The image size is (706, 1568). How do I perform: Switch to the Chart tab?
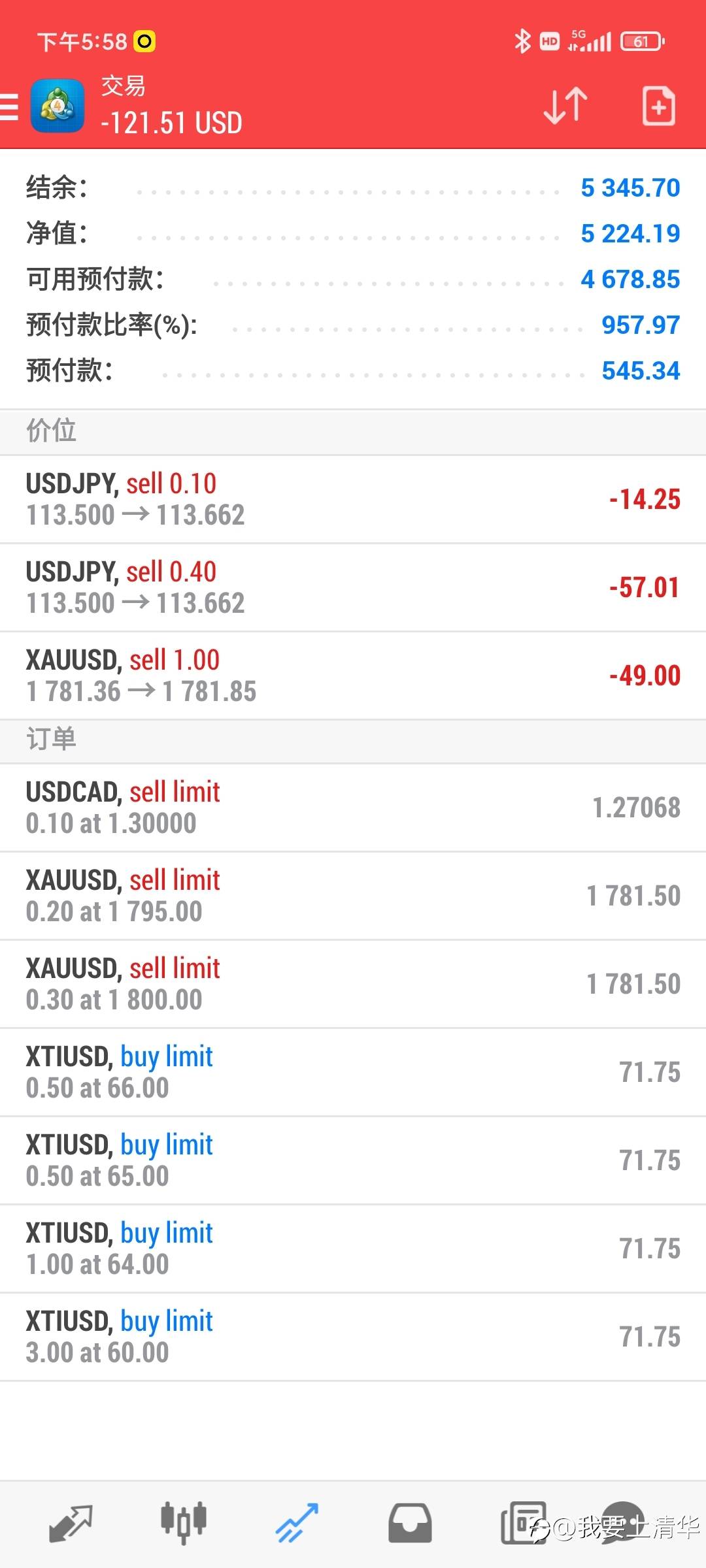[184, 1524]
